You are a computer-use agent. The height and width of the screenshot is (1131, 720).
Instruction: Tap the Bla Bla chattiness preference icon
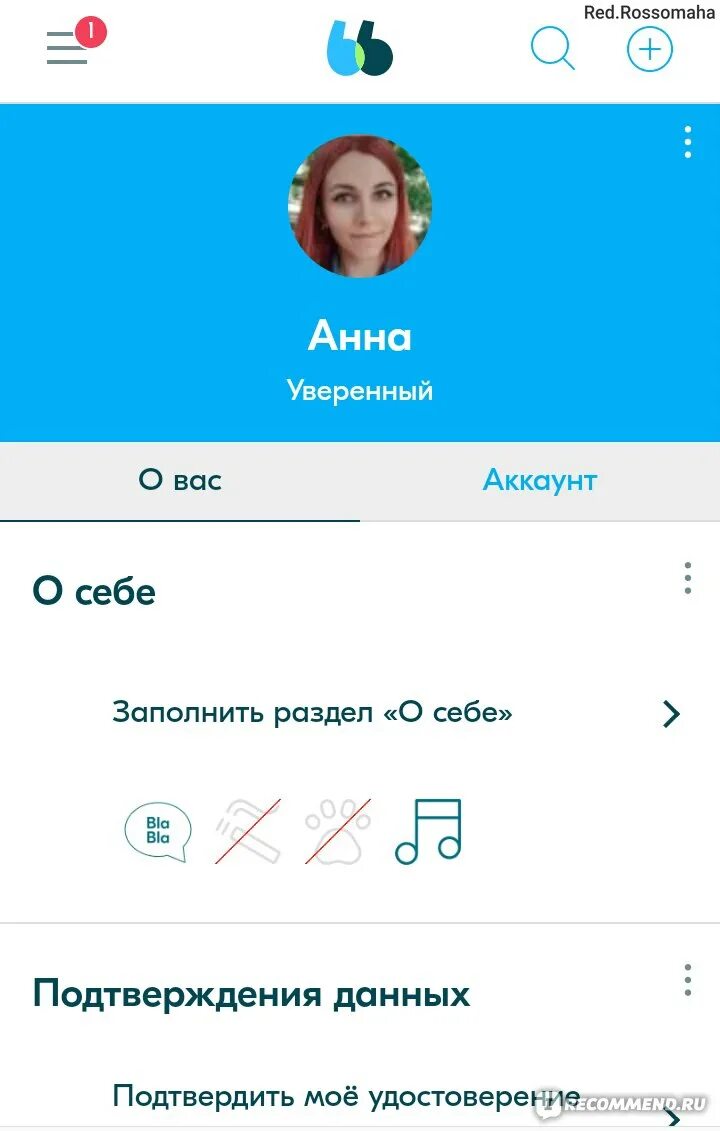click(x=158, y=832)
